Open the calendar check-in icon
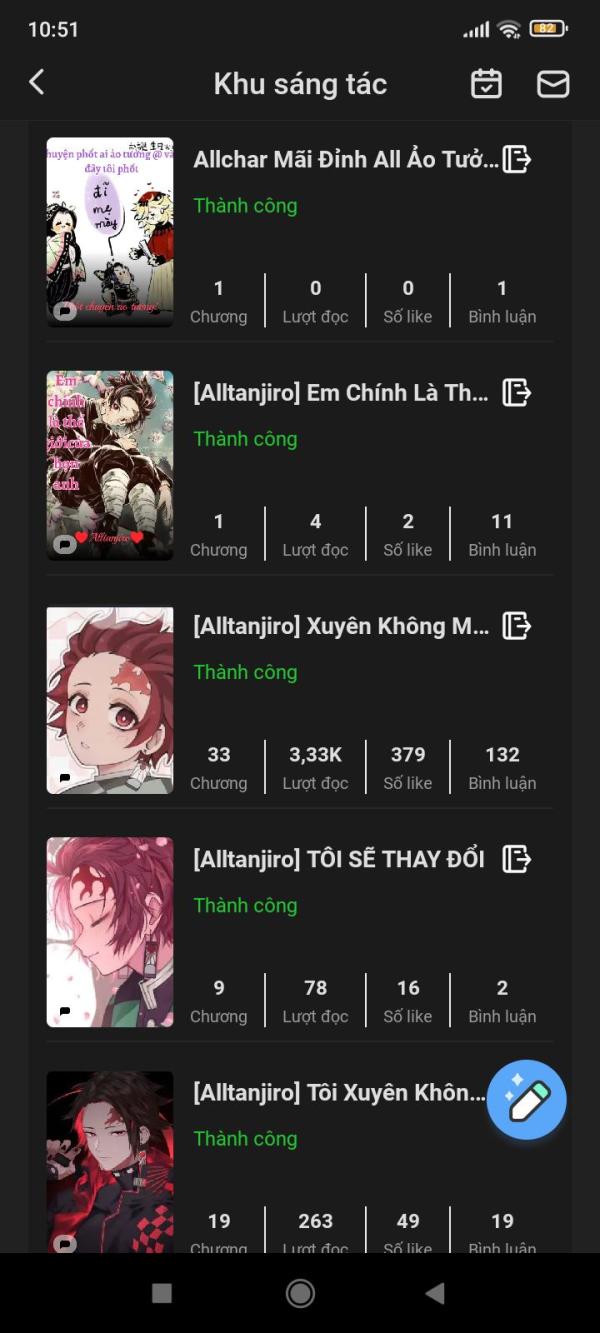The height and width of the screenshot is (1333, 600). [x=486, y=83]
